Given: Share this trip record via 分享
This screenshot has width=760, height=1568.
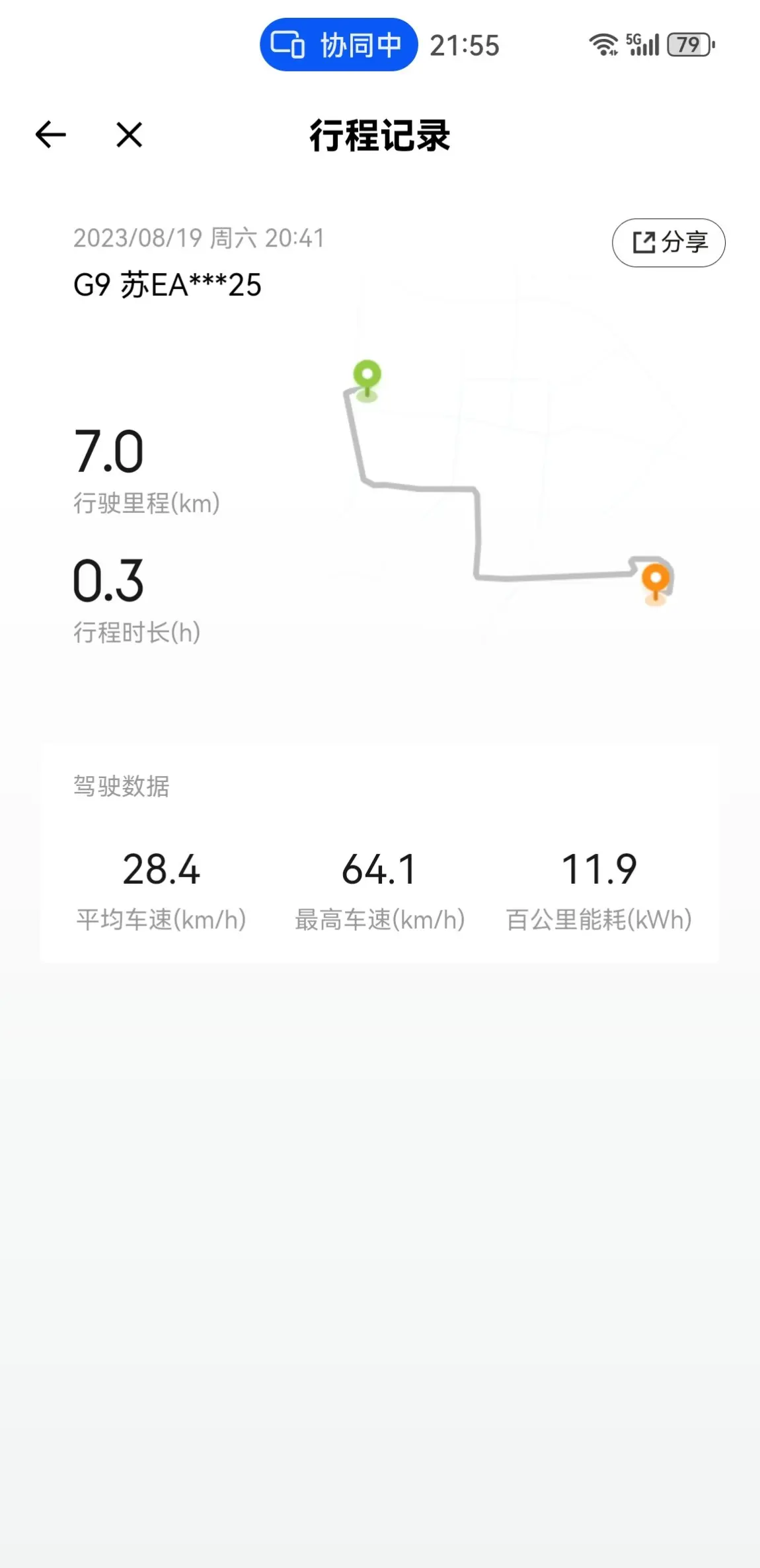Looking at the screenshot, I should click(669, 243).
